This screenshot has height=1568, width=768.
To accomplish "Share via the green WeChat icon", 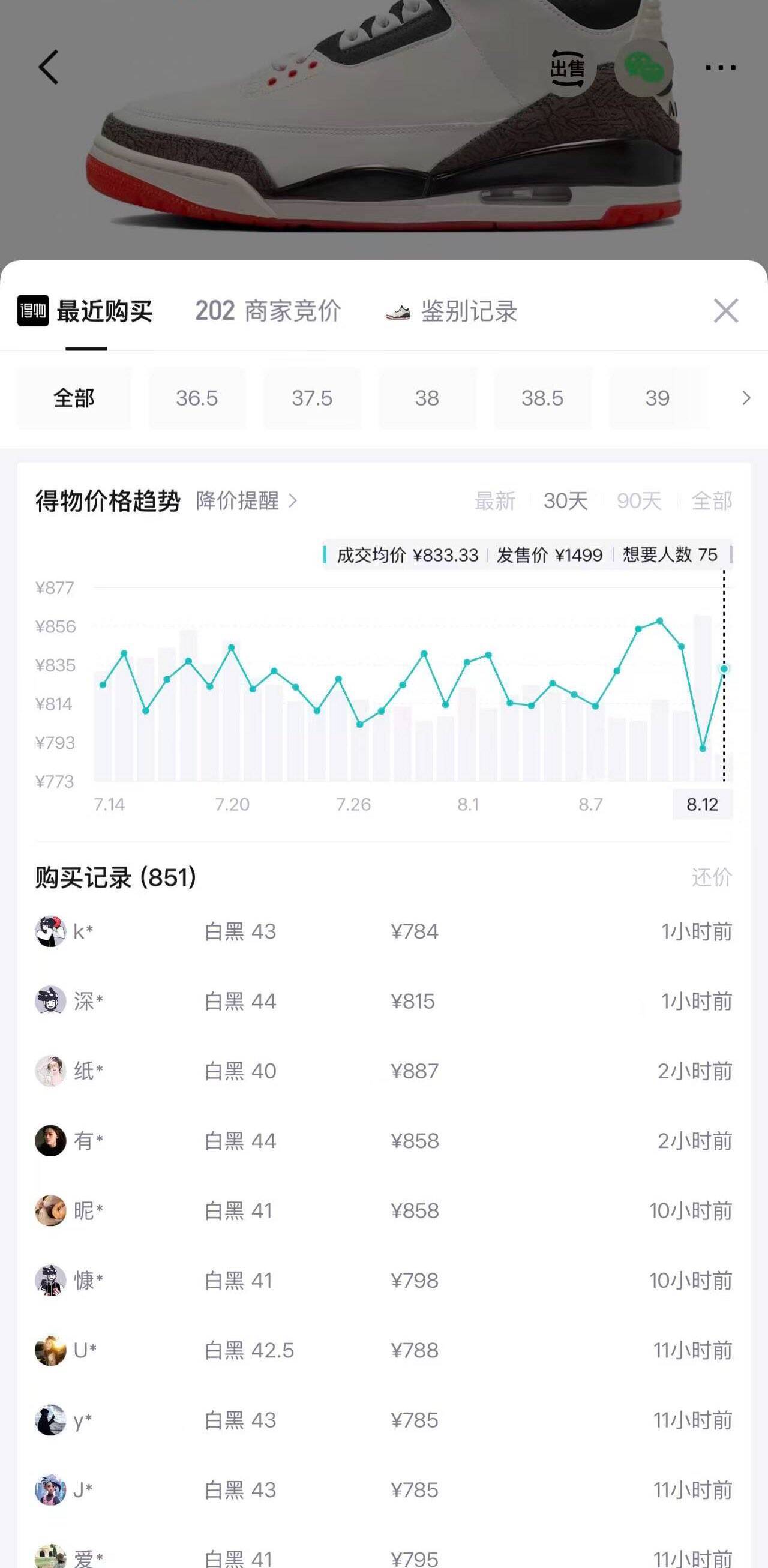I will 643,68.
